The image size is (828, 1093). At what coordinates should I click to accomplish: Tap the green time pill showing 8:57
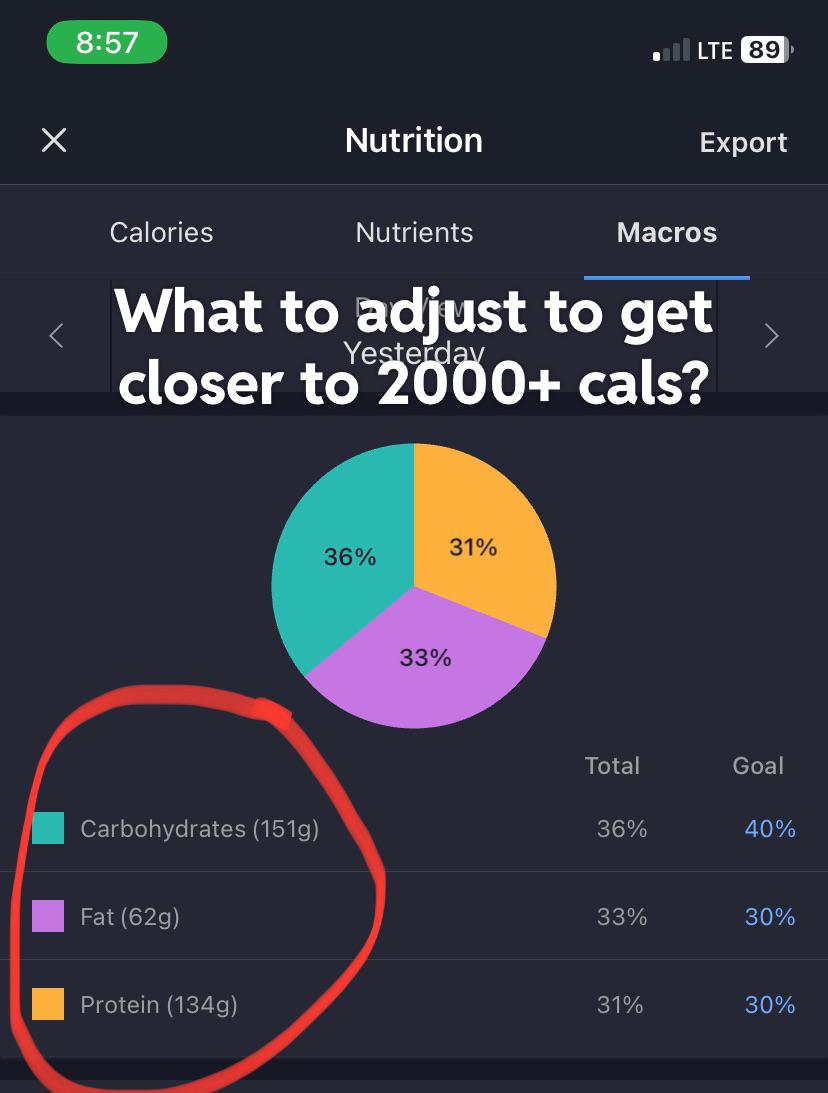(x=107, y=42)
